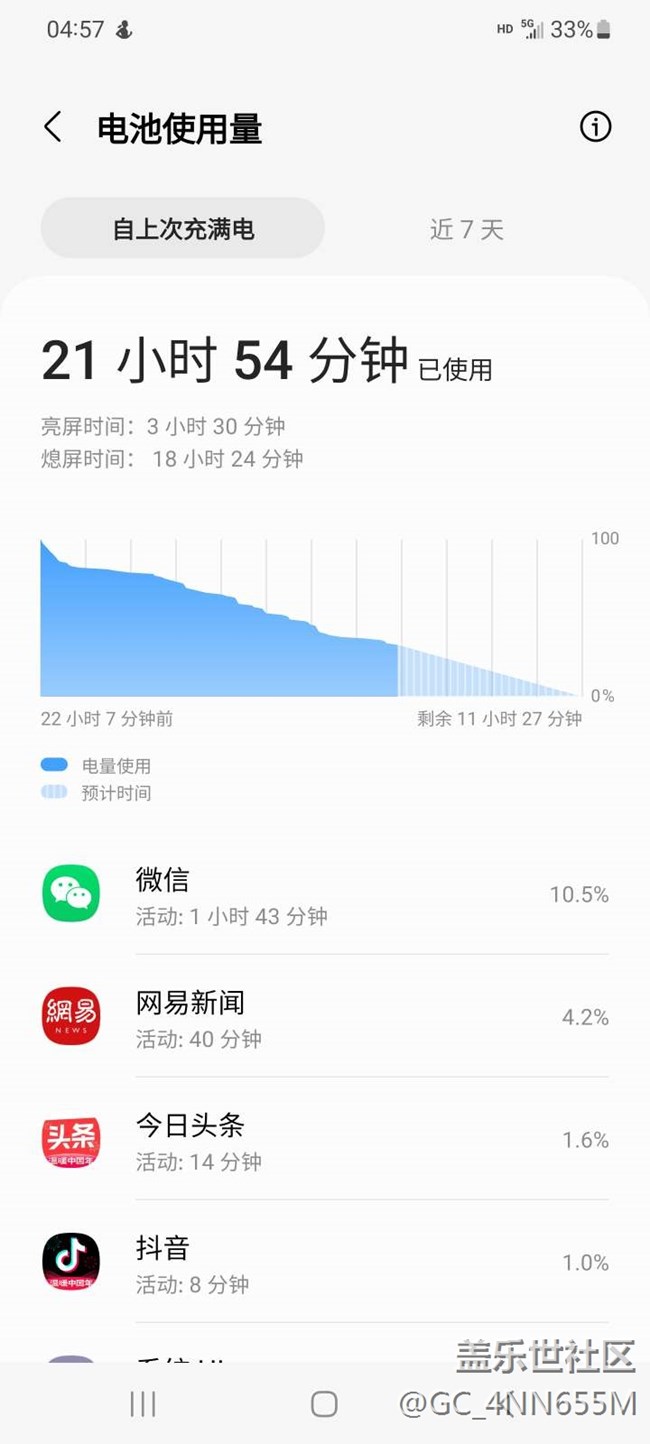Show 抖音 battery usage details
The height and width of the screenshot is (1444, 650).
point(325,1263)
